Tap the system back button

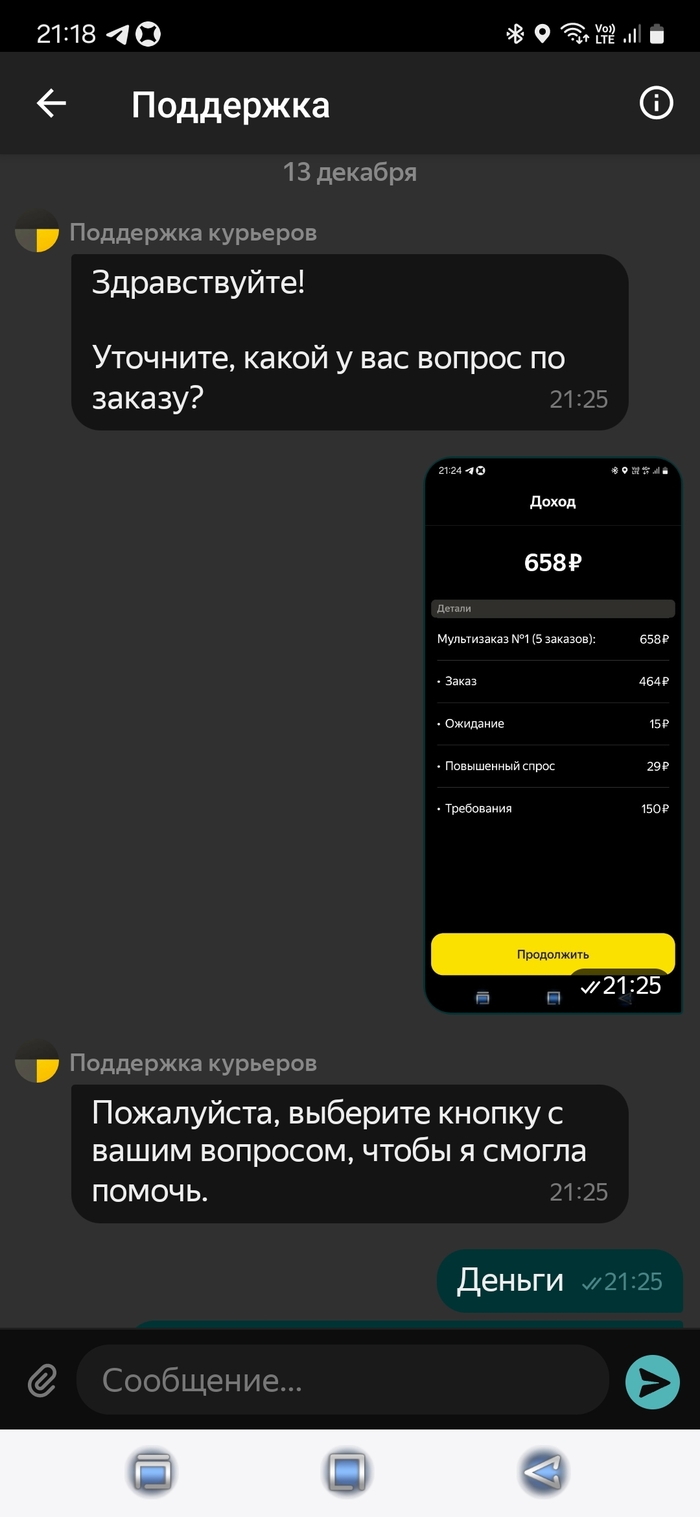click(x=545, y=1472)
